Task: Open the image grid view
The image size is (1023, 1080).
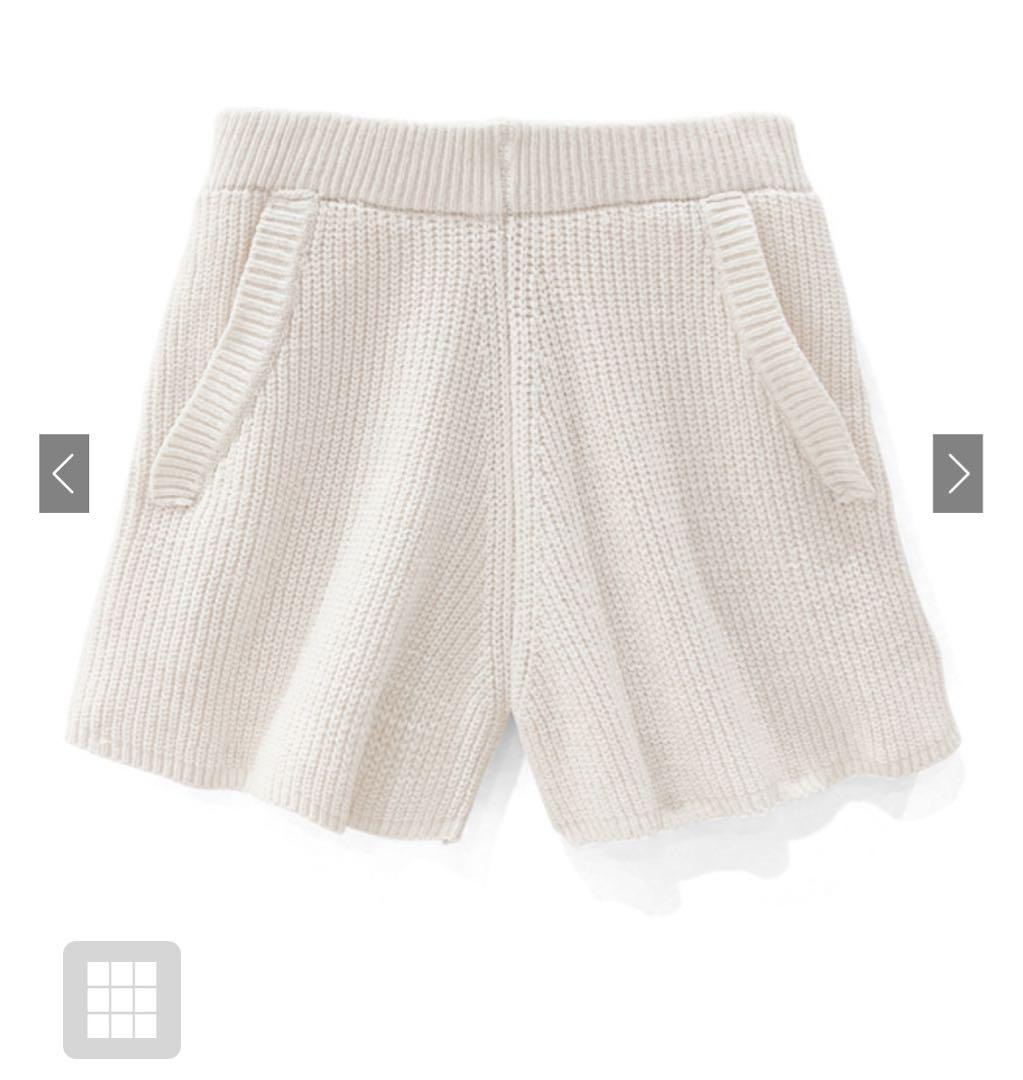Action: tap(122, 999)
